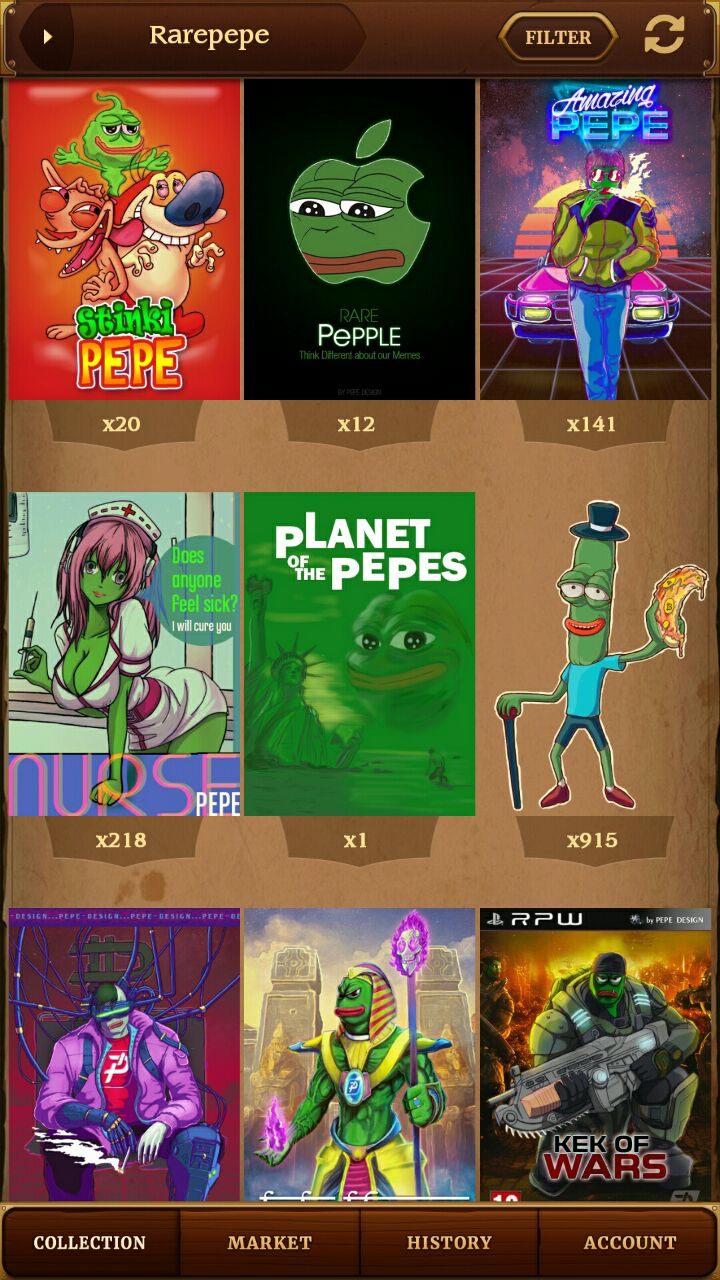Open the Amazing Pepe card
Viewport: 720px width, 1280px height.
coord(596,240)
